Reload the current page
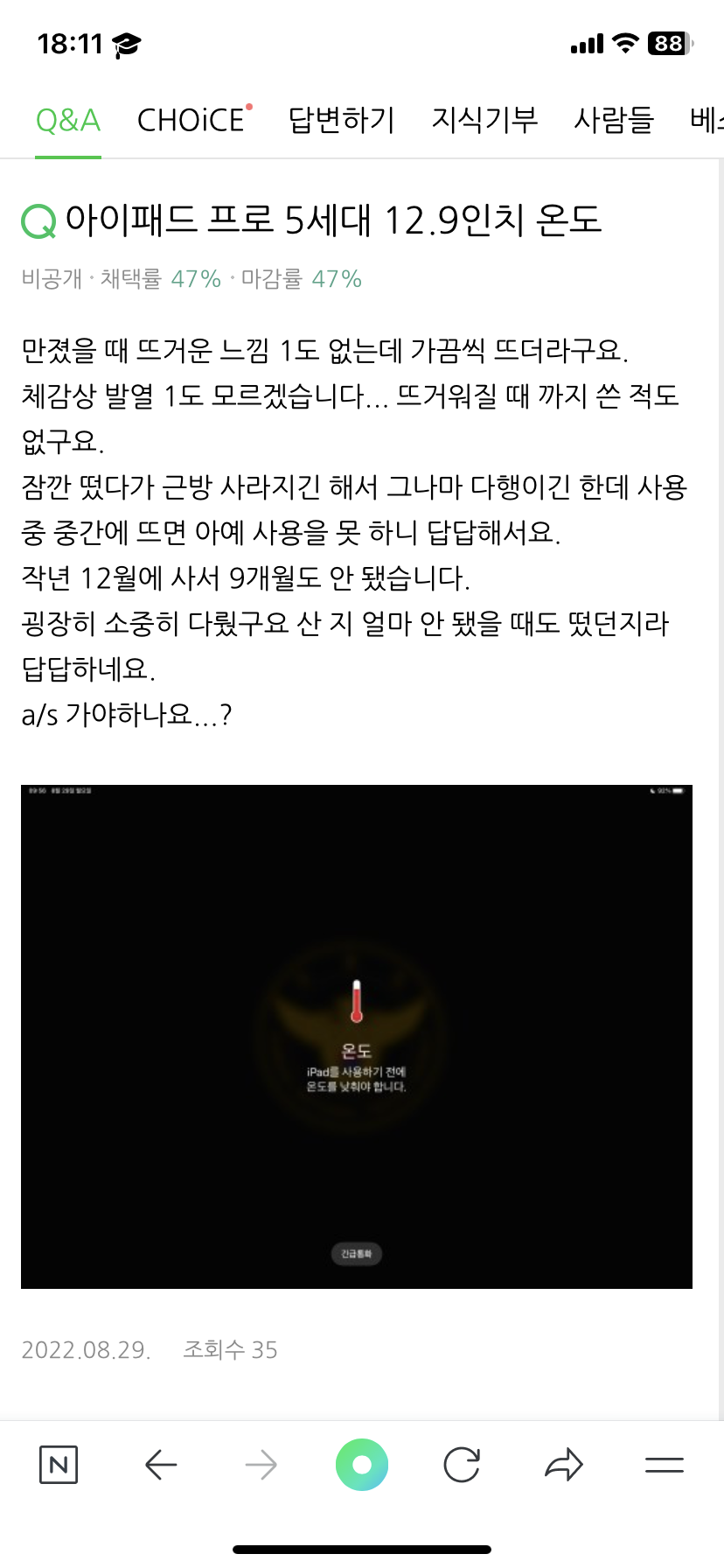724x1568 pixels. (462, 1465)
